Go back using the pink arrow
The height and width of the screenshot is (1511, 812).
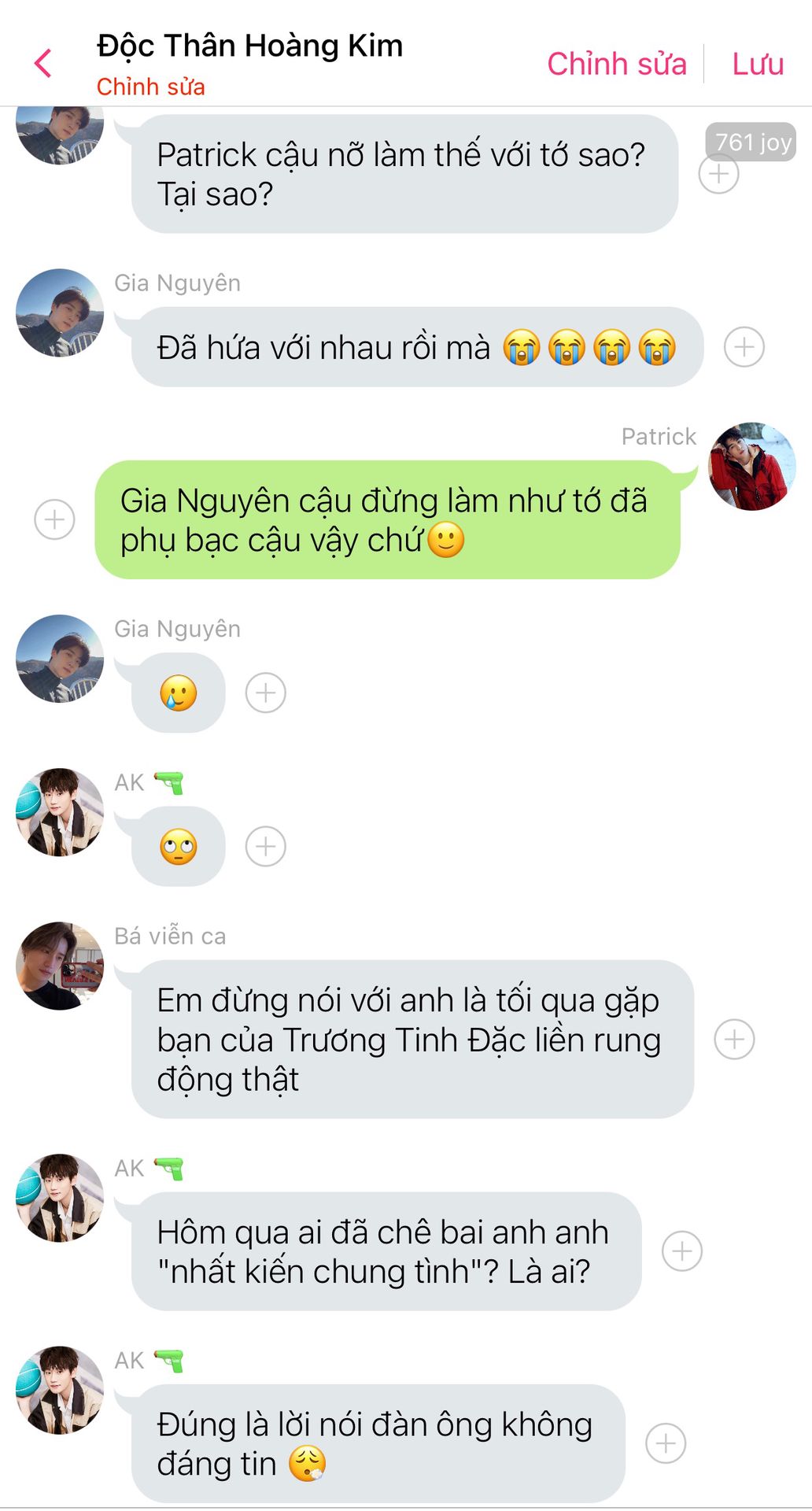[x=43, y=63]
